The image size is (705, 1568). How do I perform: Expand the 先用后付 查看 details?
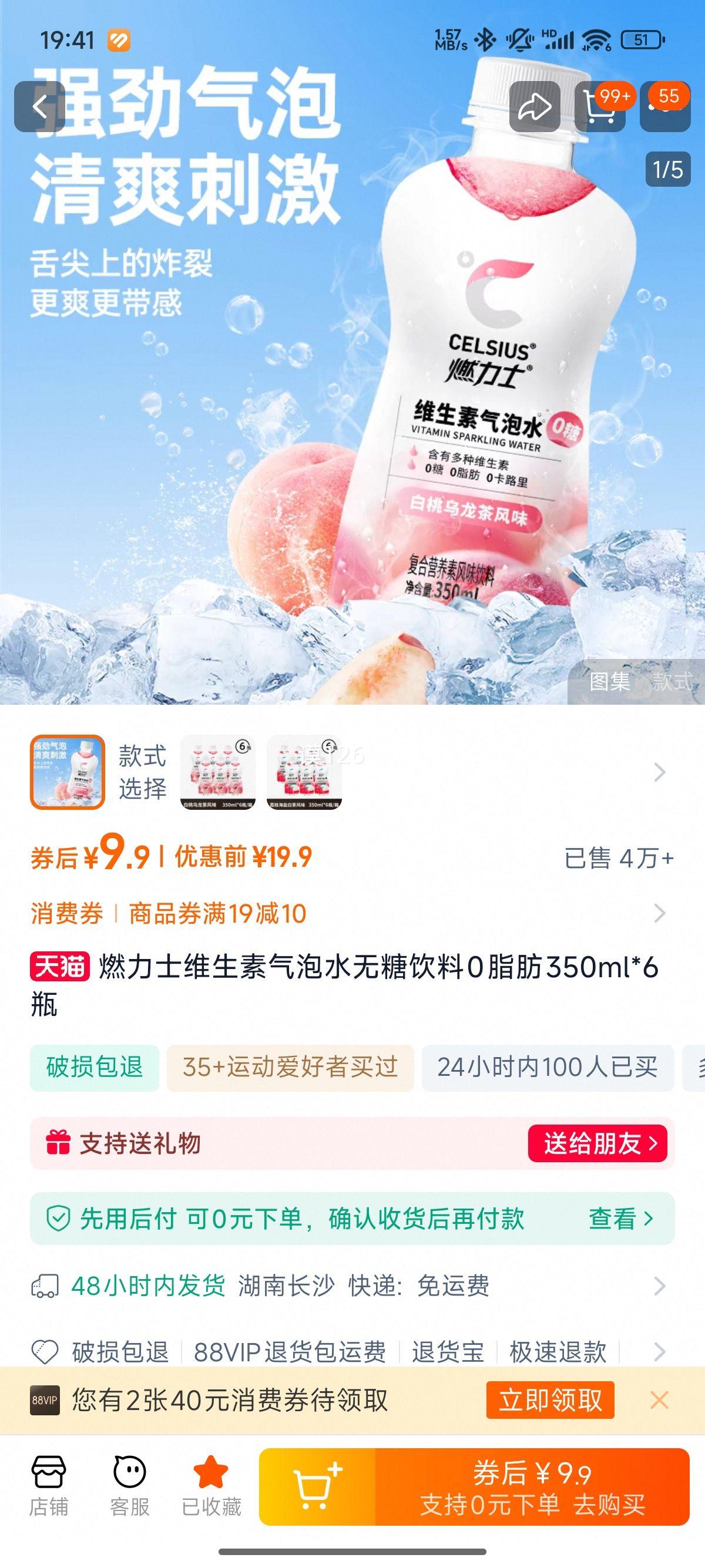click(621, 1218)
